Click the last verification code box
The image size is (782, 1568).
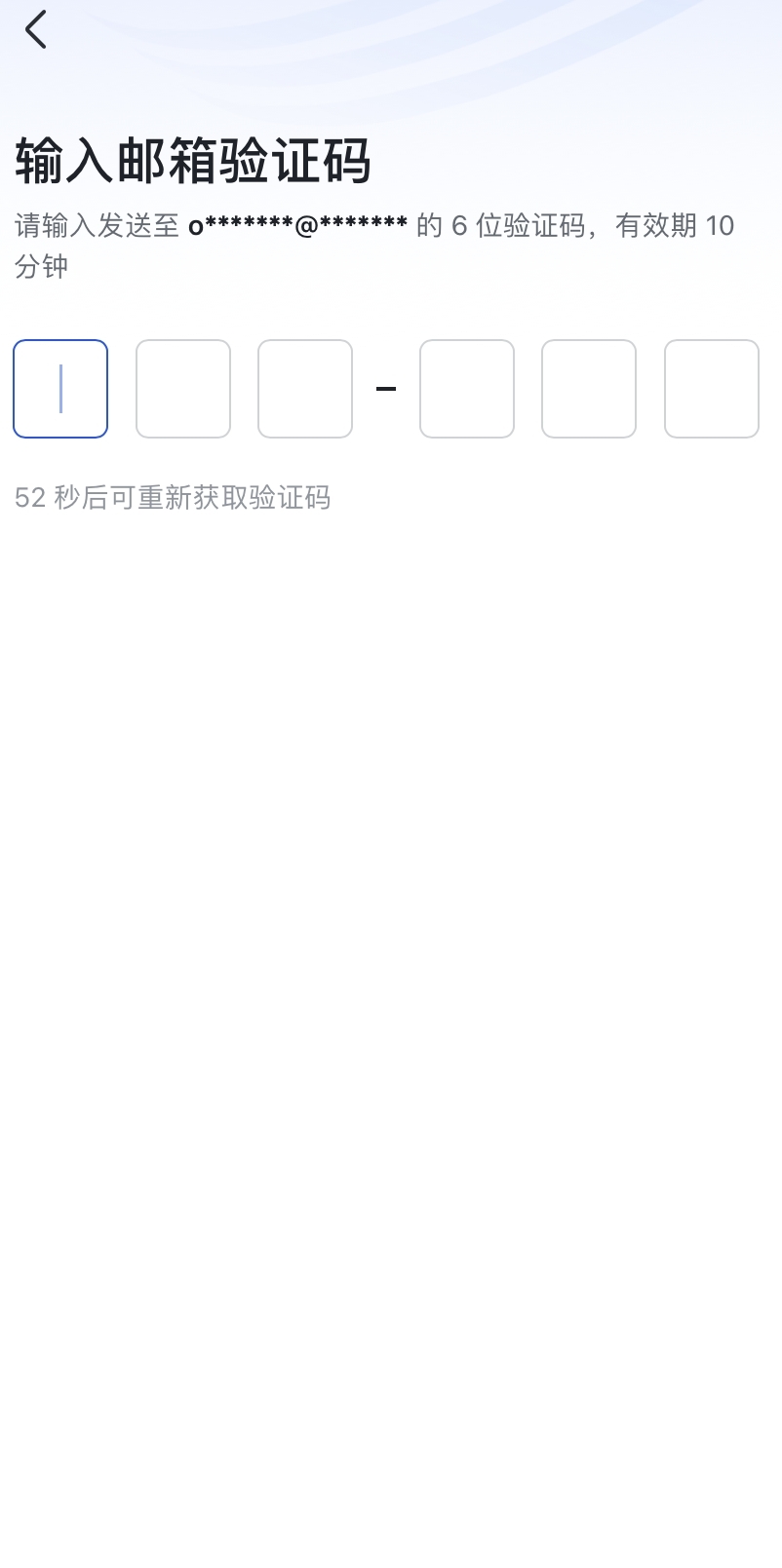[x=711, y=388]
